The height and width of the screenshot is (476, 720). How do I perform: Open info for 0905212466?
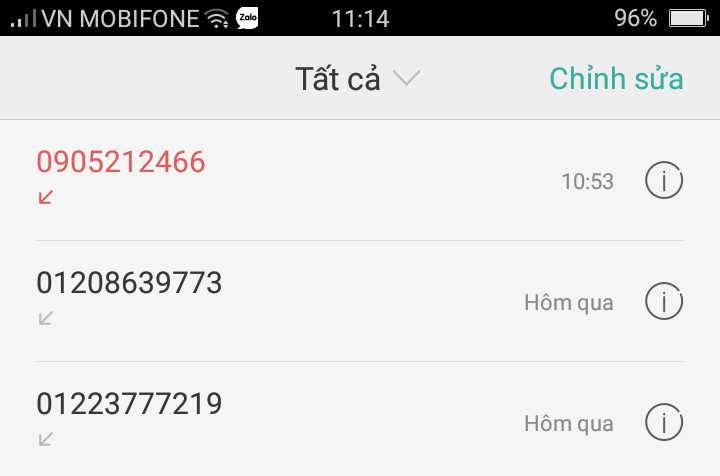pyautogui.click(x=664, y=181)
